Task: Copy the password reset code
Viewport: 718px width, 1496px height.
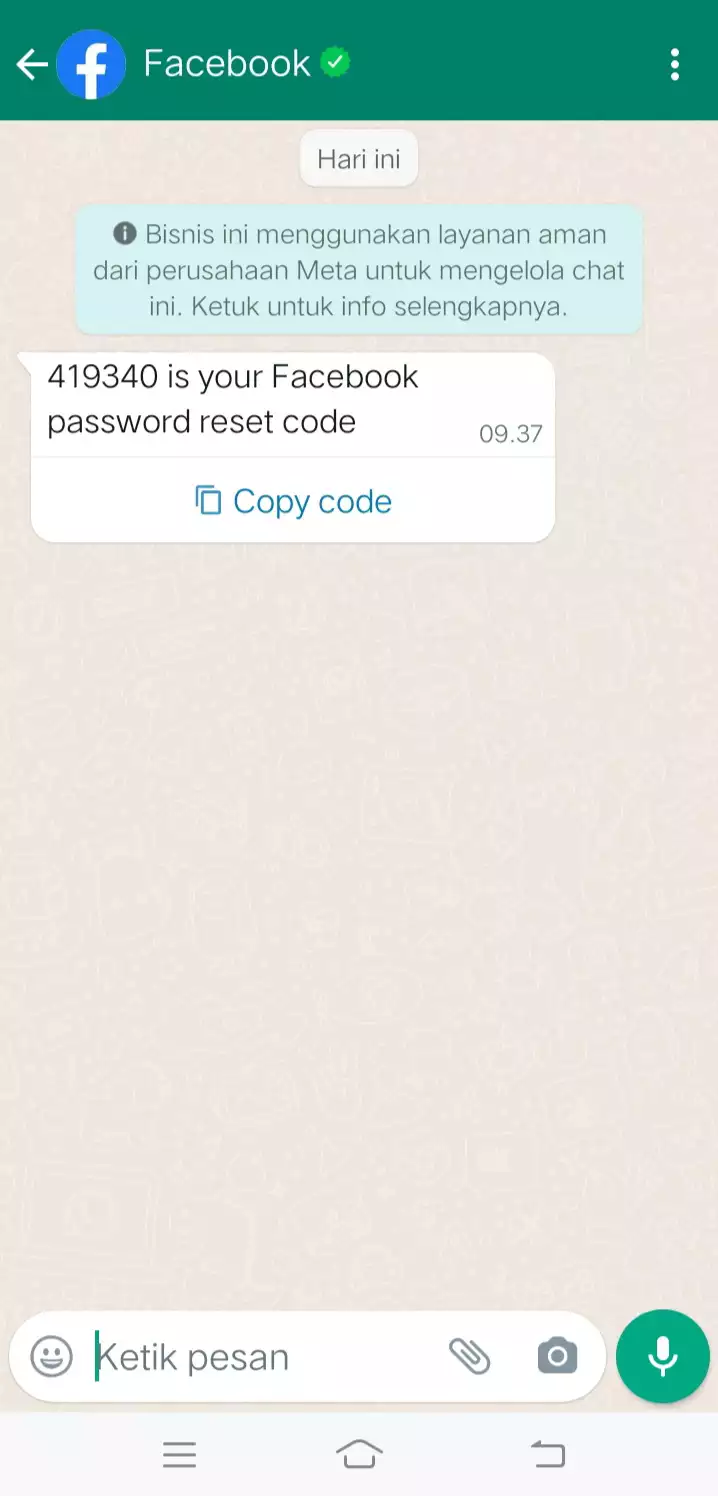Action: [293, 501]
